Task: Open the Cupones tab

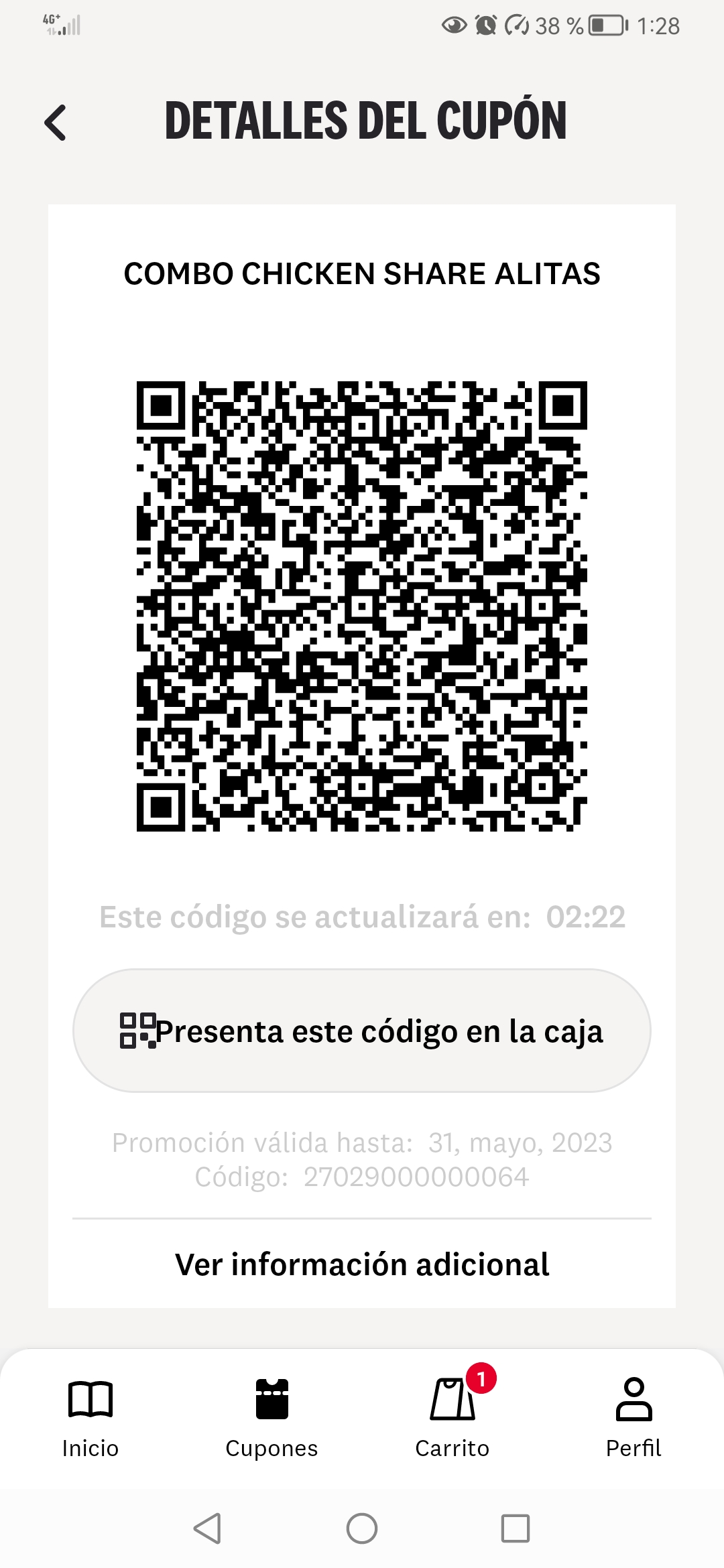Action: click(x=271, y=1417)
